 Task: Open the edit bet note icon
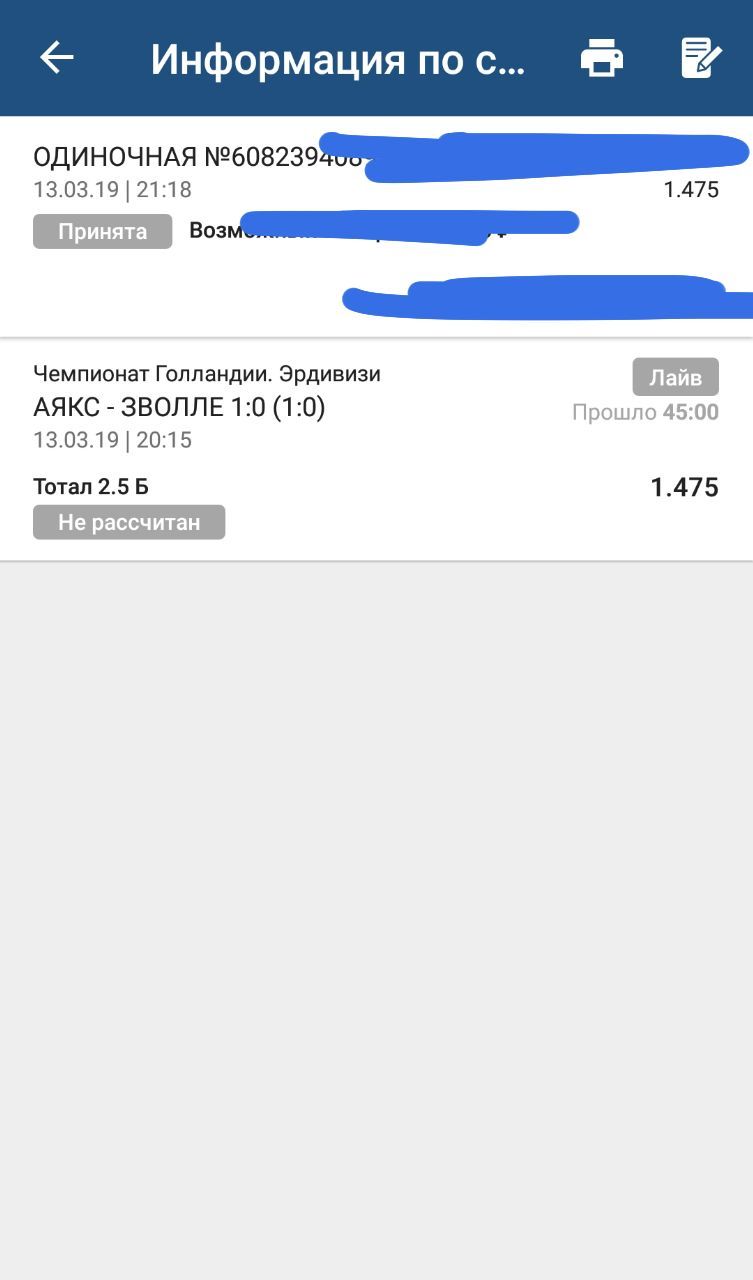coord(701,58)
